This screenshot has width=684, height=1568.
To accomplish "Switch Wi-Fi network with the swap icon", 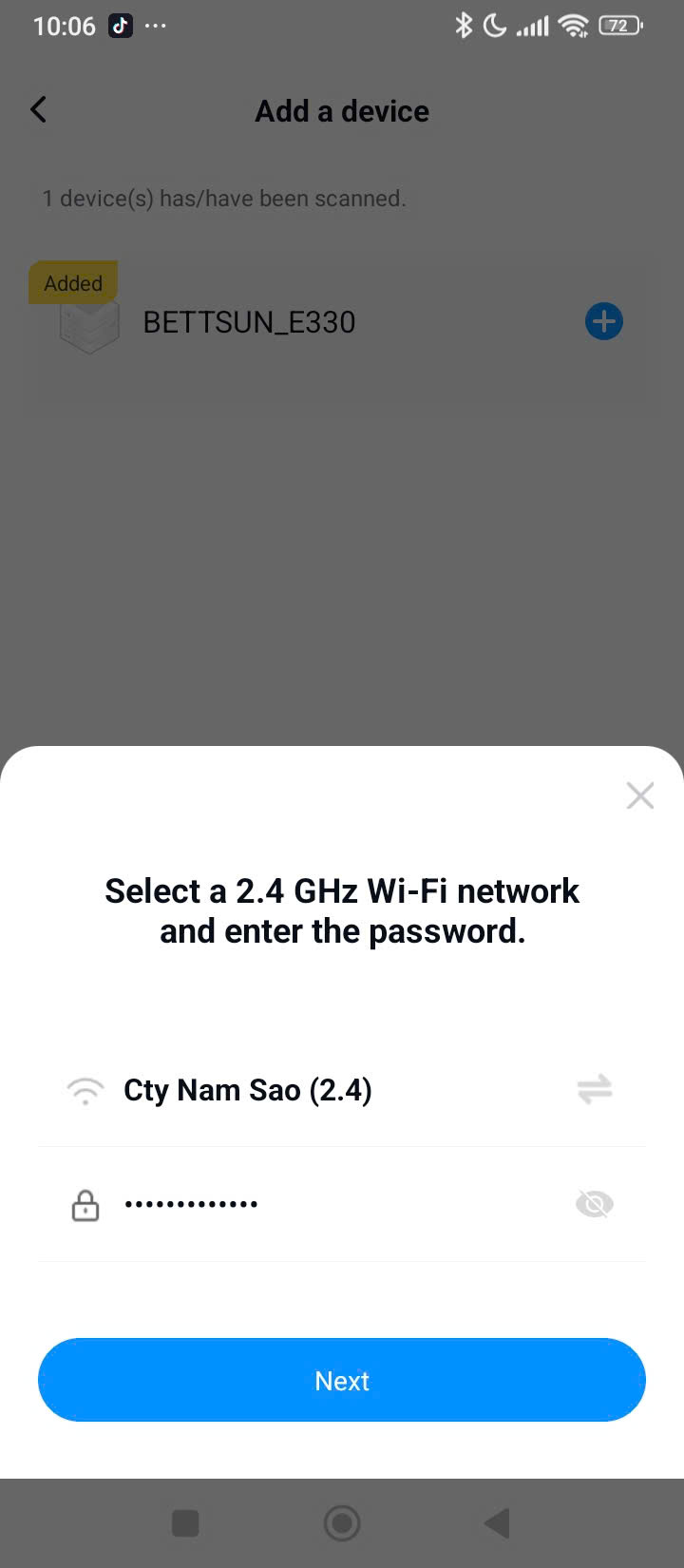I will pyautogui.click(x=595, y=1089).
